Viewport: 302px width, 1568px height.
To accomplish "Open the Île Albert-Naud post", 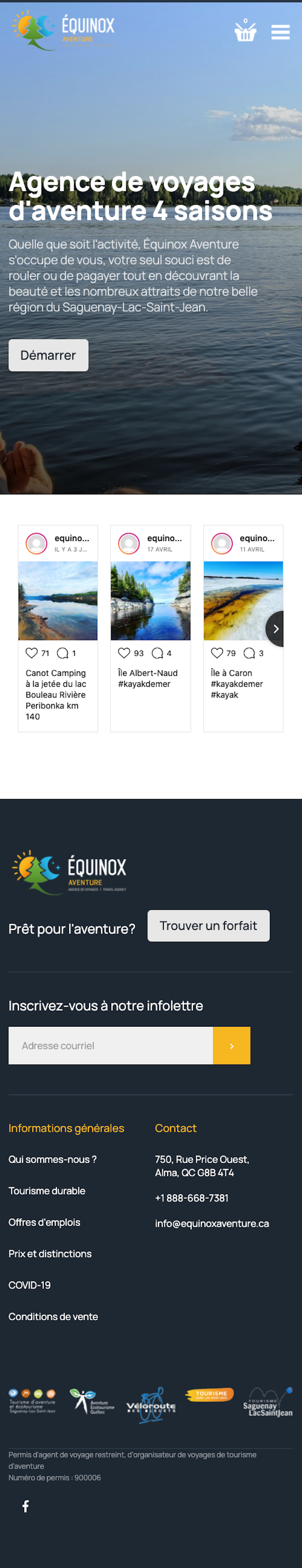I will click(150, 600).
